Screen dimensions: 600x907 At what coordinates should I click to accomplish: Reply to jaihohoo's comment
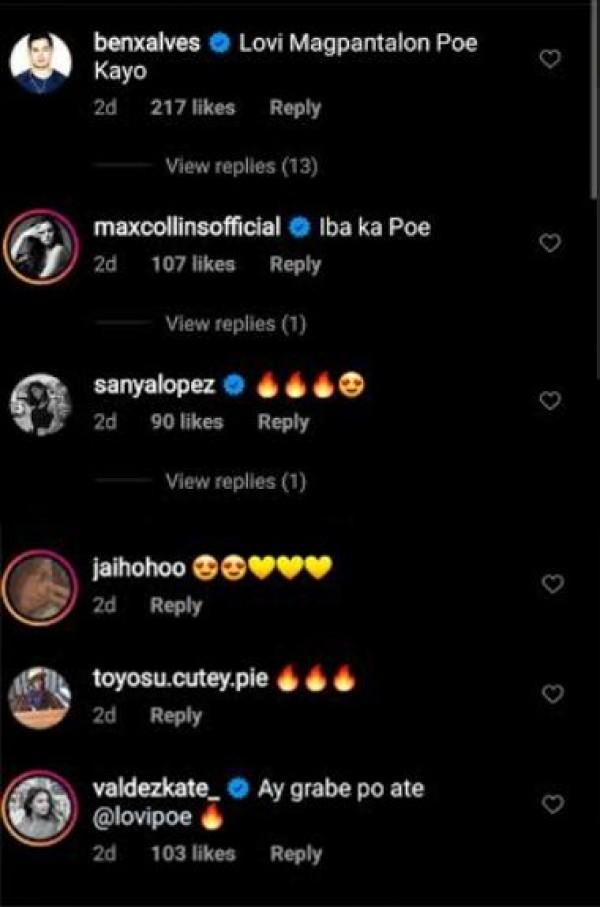[x=176, y=606]
